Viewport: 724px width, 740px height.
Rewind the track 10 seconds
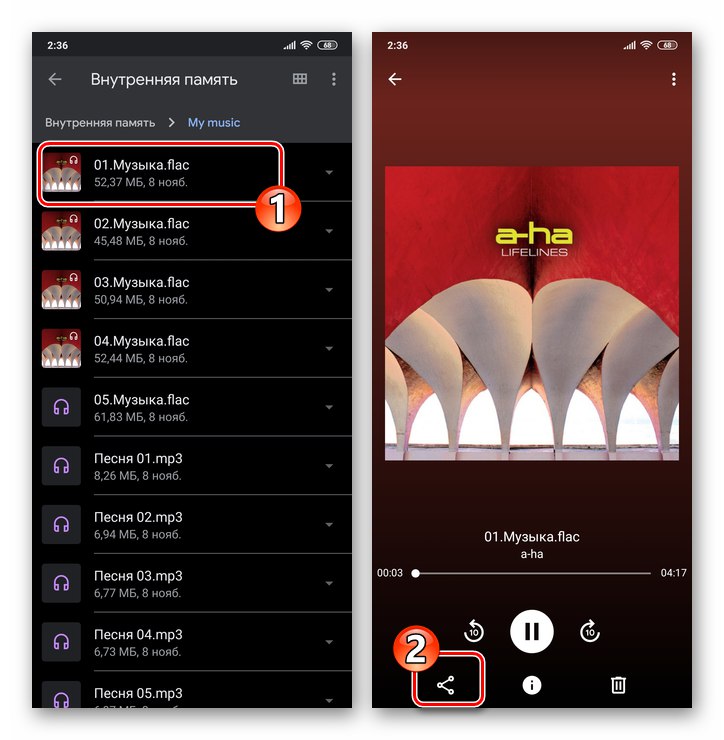pos(474,631)
